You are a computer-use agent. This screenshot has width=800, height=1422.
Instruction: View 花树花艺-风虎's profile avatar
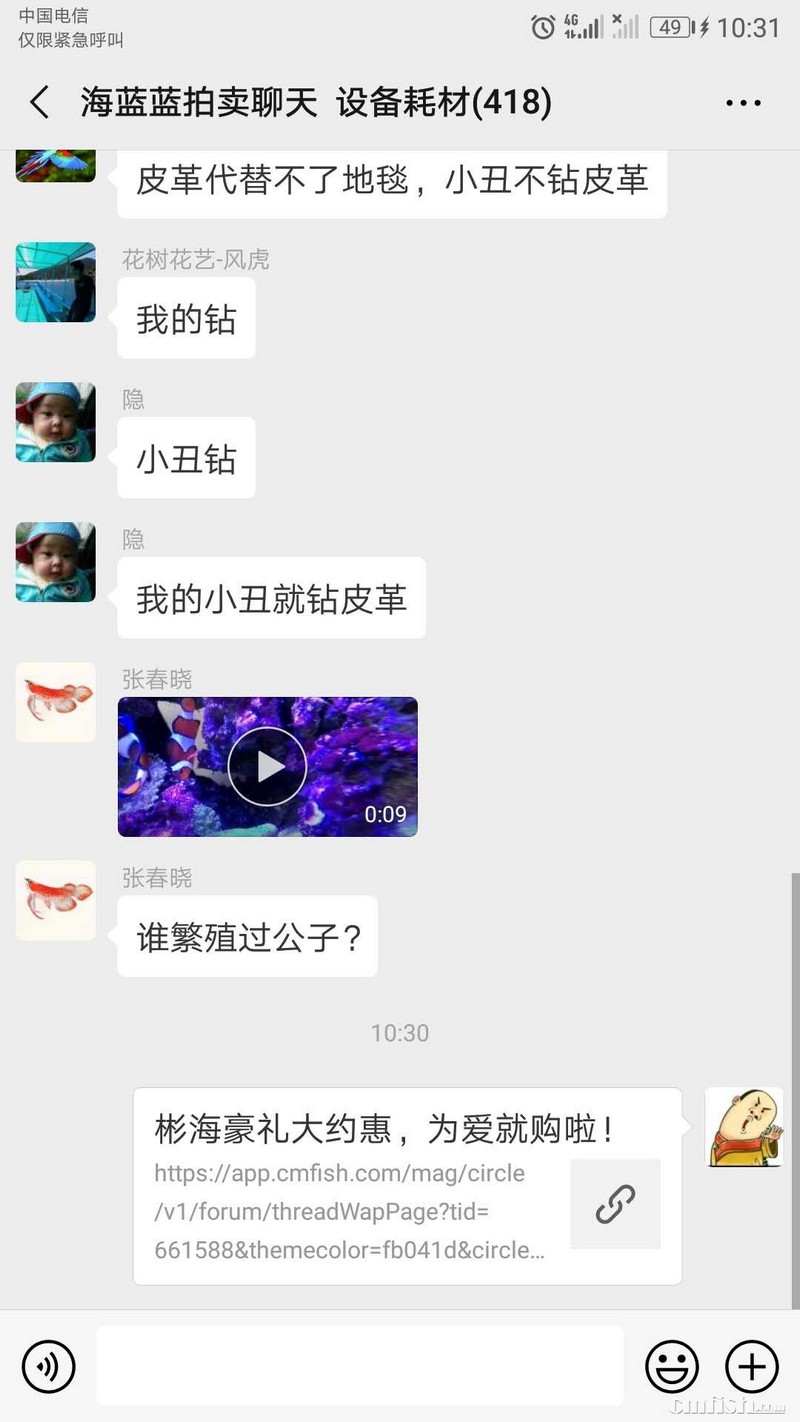click(x=56, y=282)
